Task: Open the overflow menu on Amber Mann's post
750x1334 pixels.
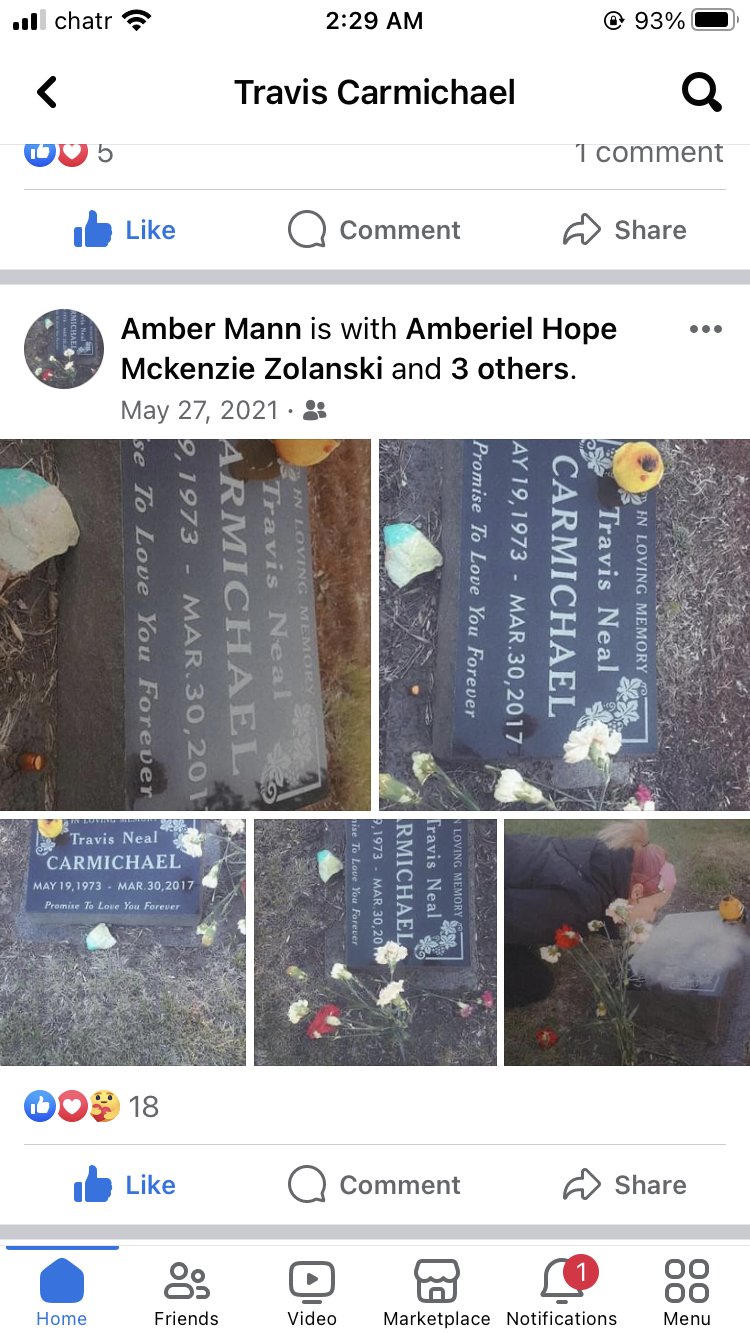Action: 705,329
